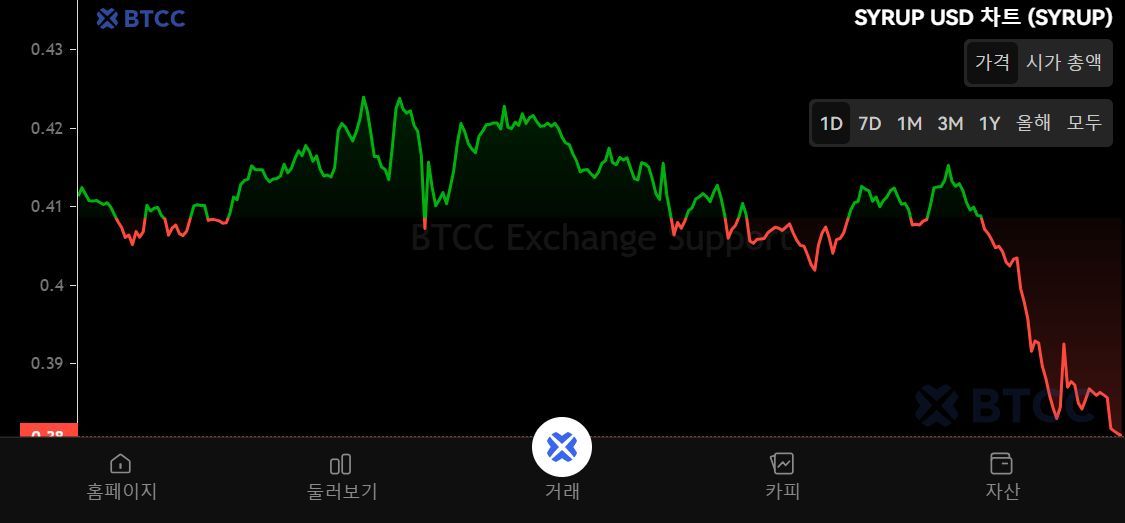Viewport: 1125px width, 523px height.
Task: Select the 모두 time range
Action: tap(1084, 123)
